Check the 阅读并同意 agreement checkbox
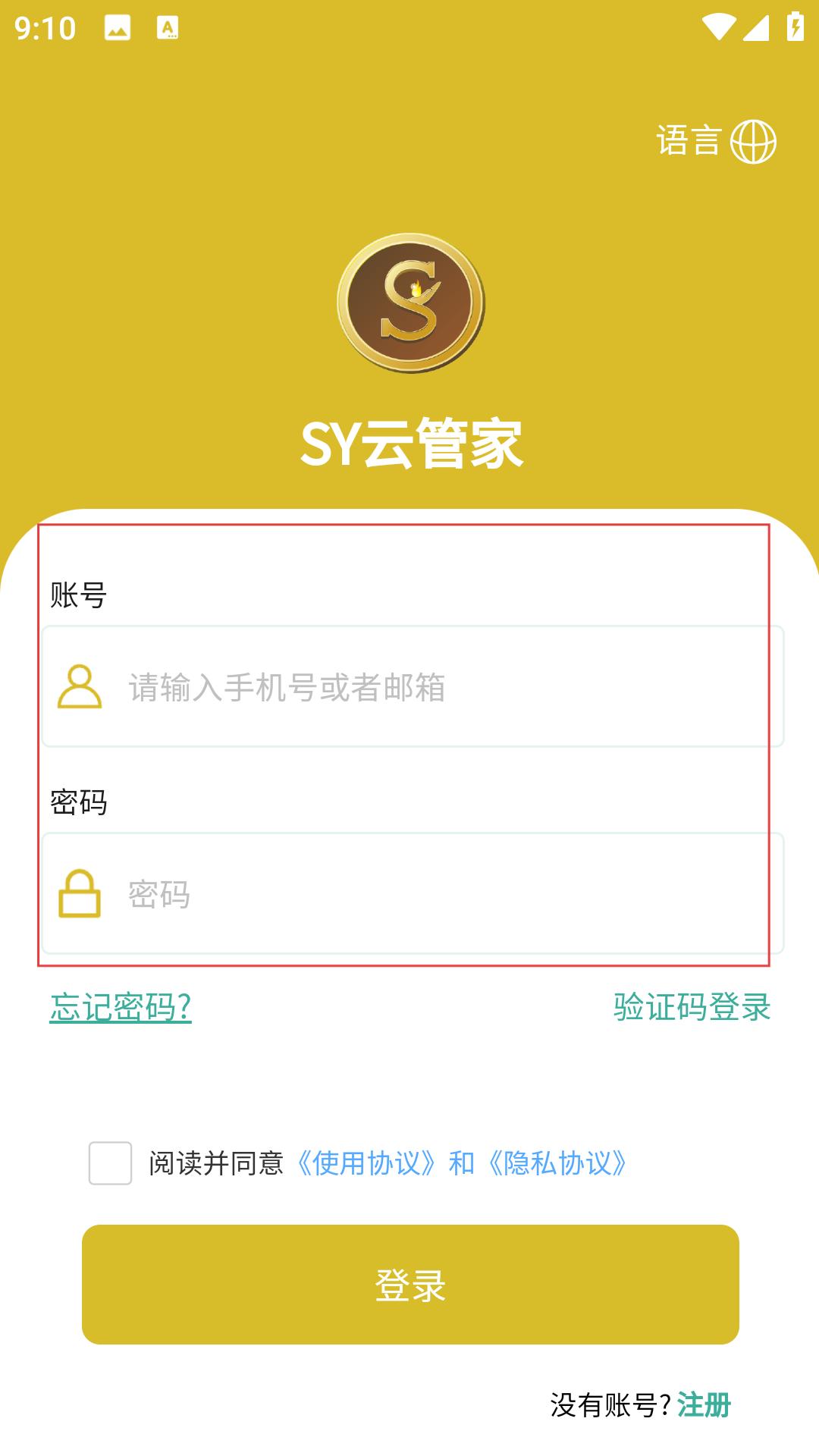 tap(111, 1163)
